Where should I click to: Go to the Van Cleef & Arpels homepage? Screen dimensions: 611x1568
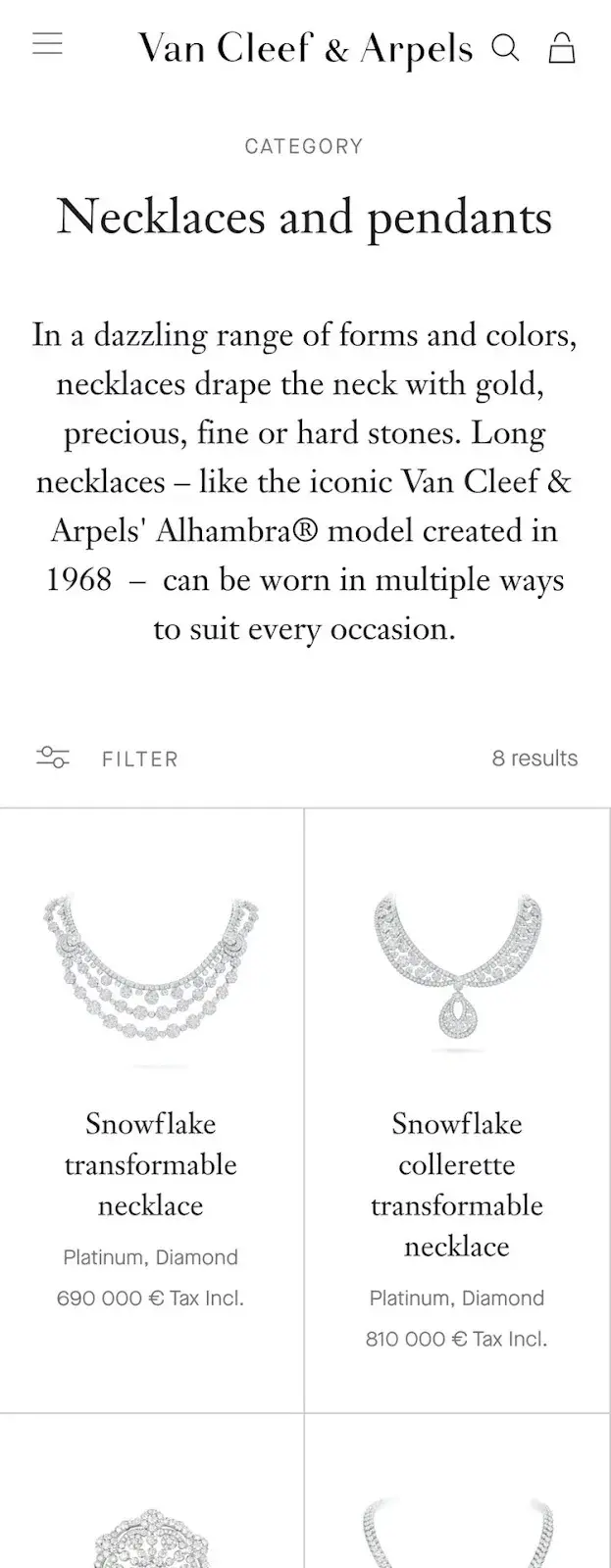305,47
